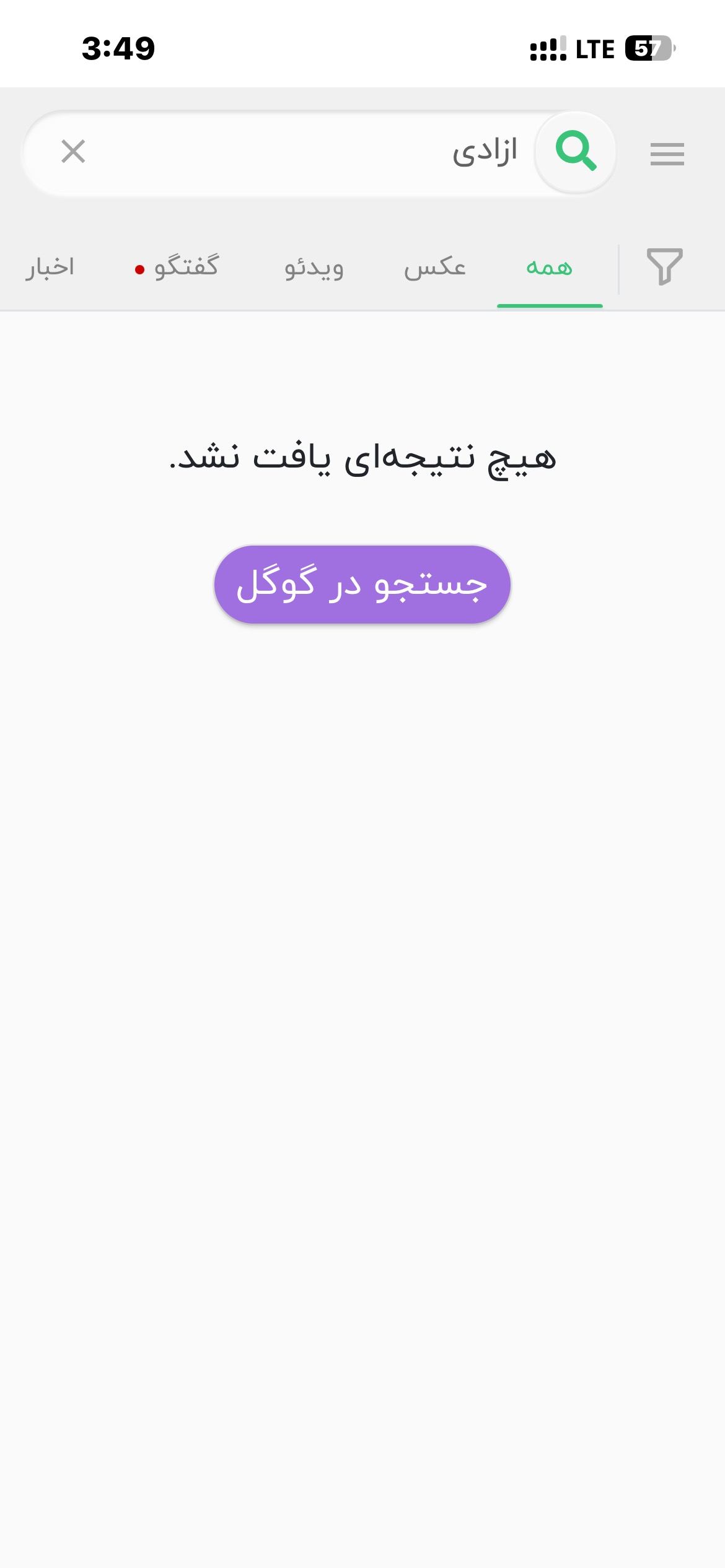The image size is (725, 1568).
Task: Select the همه tab
Action: click(x=549, y=268)
